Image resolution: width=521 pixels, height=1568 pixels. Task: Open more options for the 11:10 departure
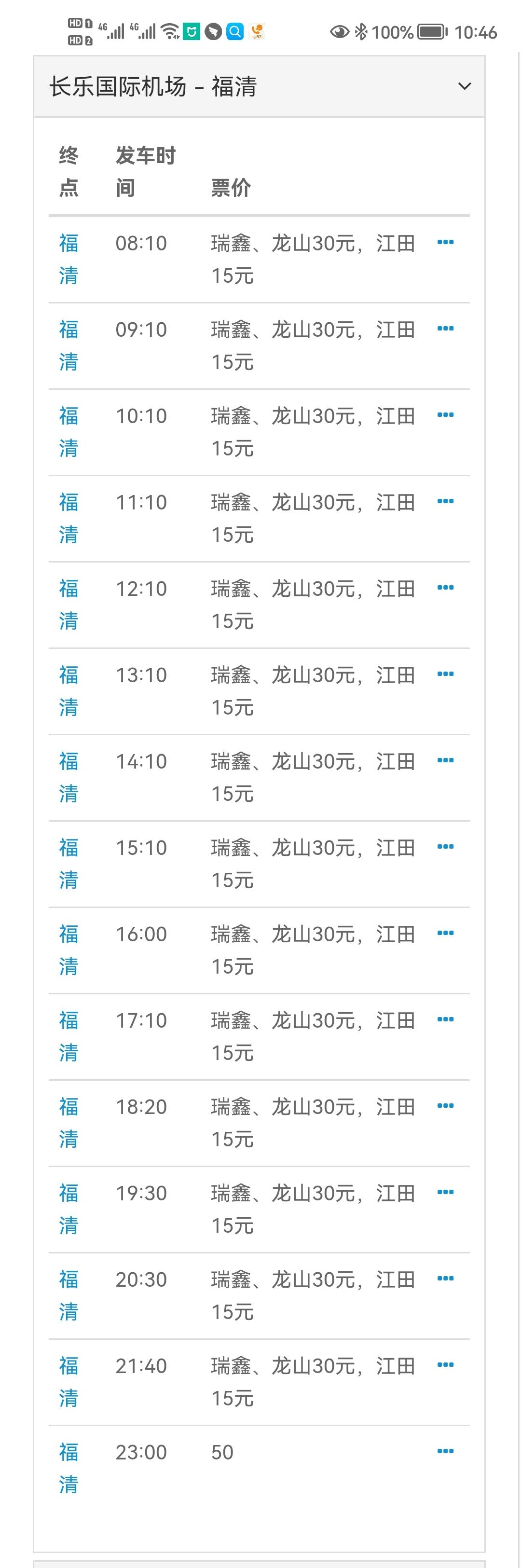click(445, 502)
